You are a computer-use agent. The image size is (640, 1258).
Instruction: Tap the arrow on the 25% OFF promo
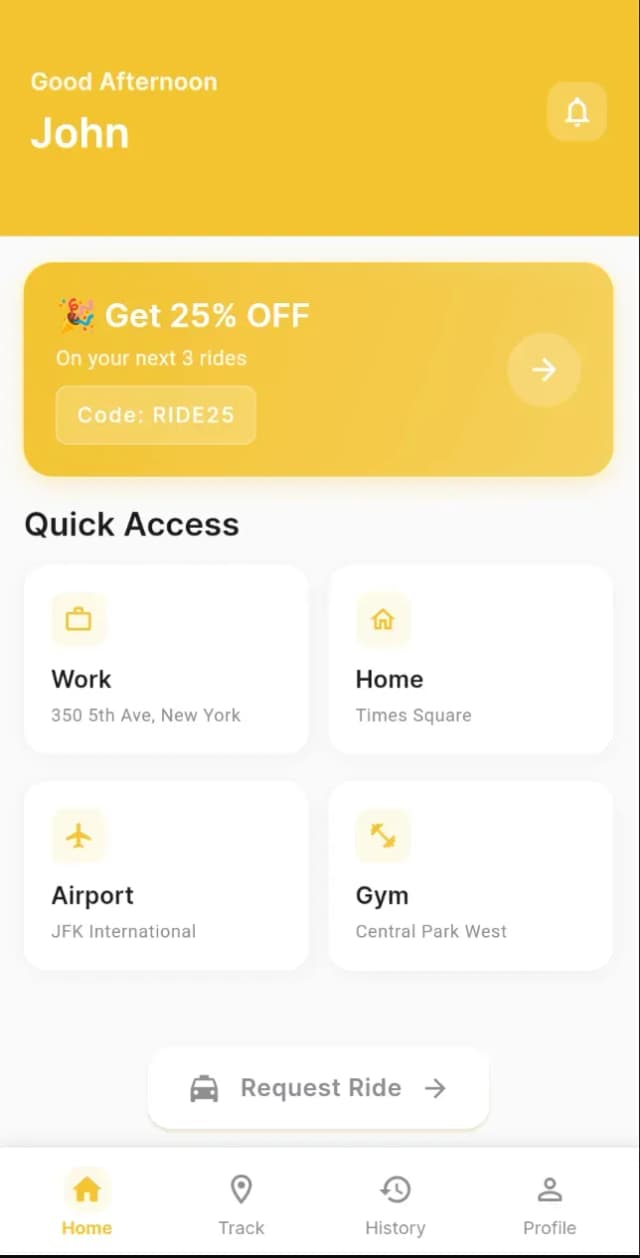(543, 370)
